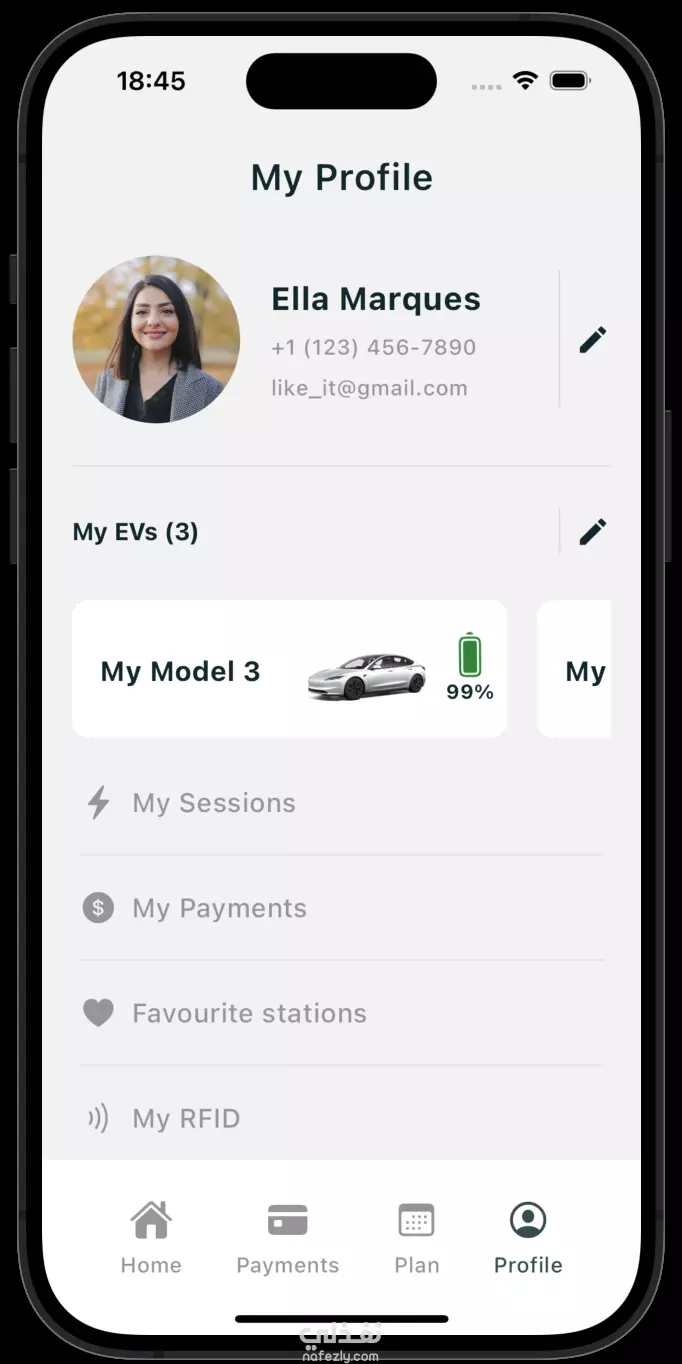Image resolution: width=682 pixels, height=1364 pixels.
Task: View Favourite stations
Action: [341, 1013]
